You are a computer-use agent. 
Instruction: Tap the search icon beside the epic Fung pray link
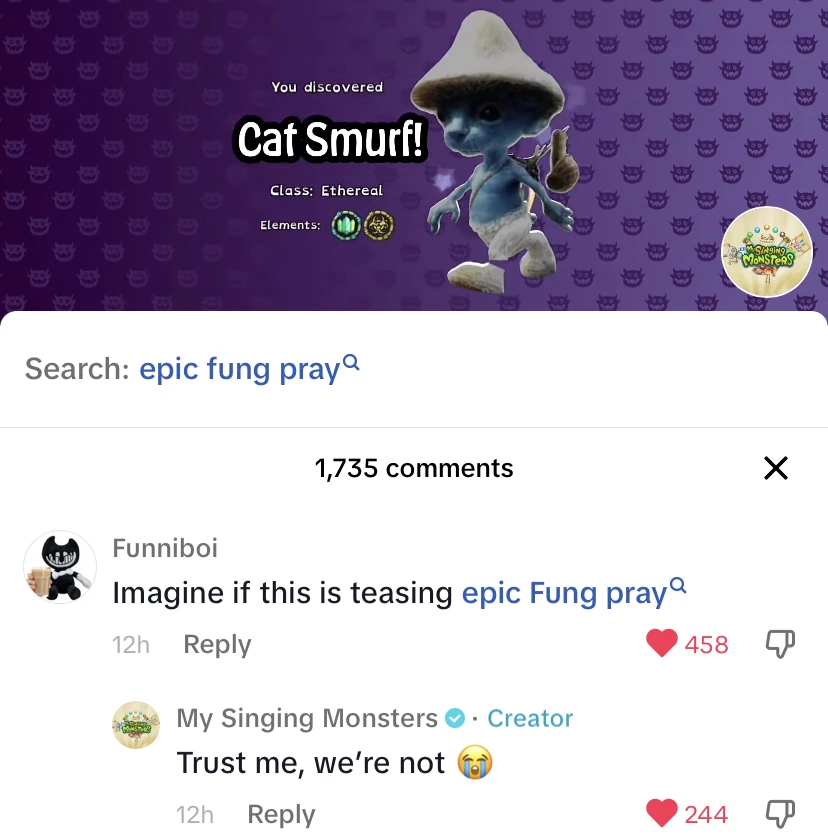click(x=679, y=584)
